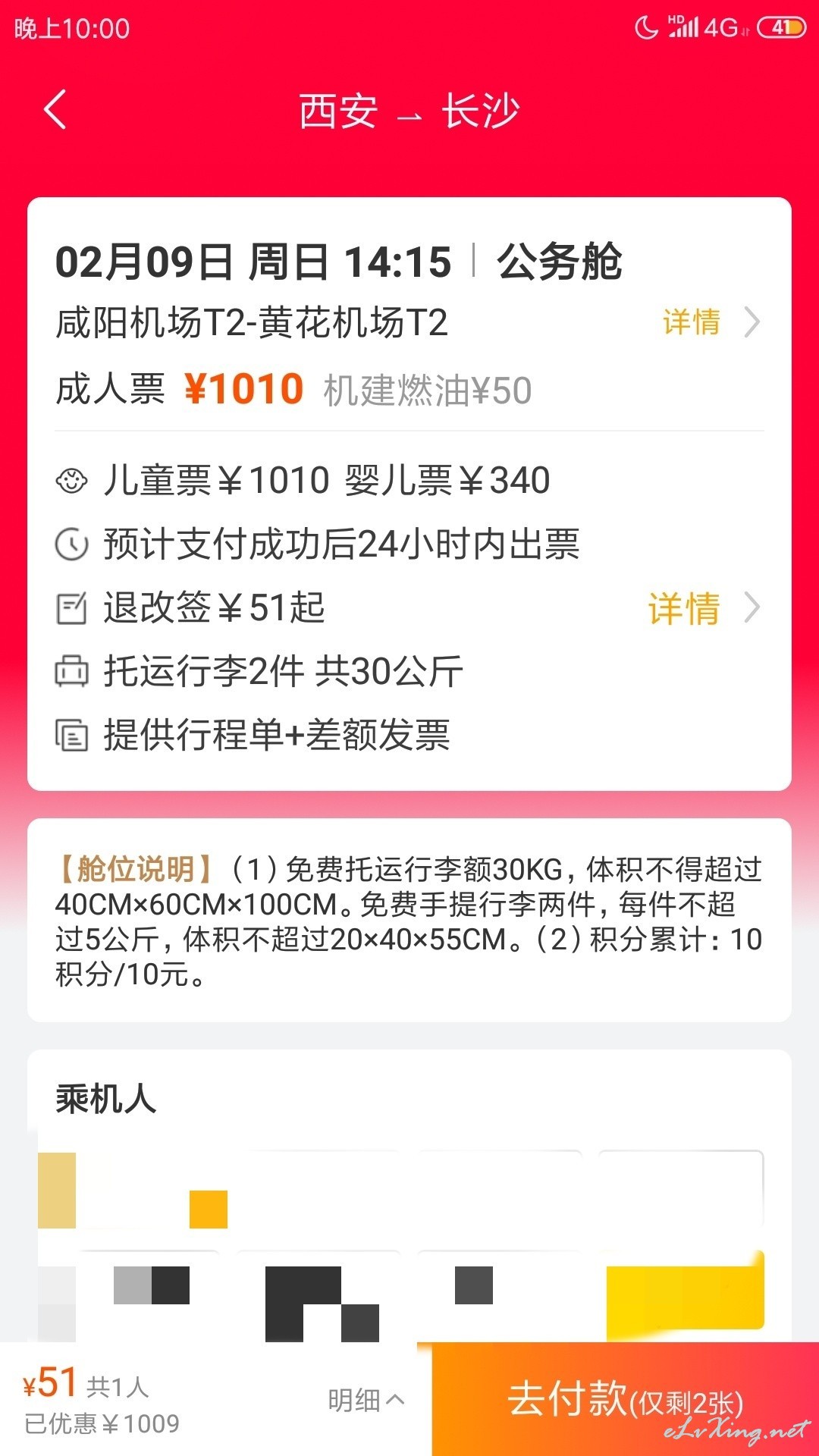Open 详情 for the 退改签 policy
This screenshot has height=1456, width=819.
pos(704,608)
